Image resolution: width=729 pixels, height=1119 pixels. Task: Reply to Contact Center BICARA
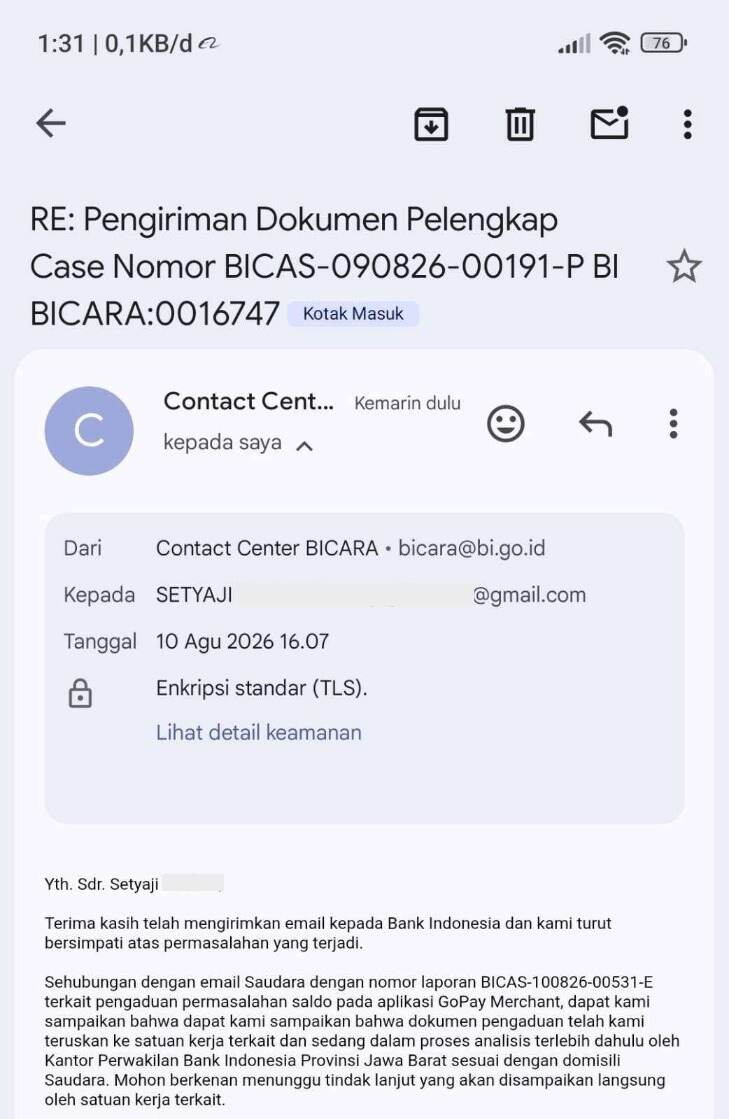(x=596, y=424)
